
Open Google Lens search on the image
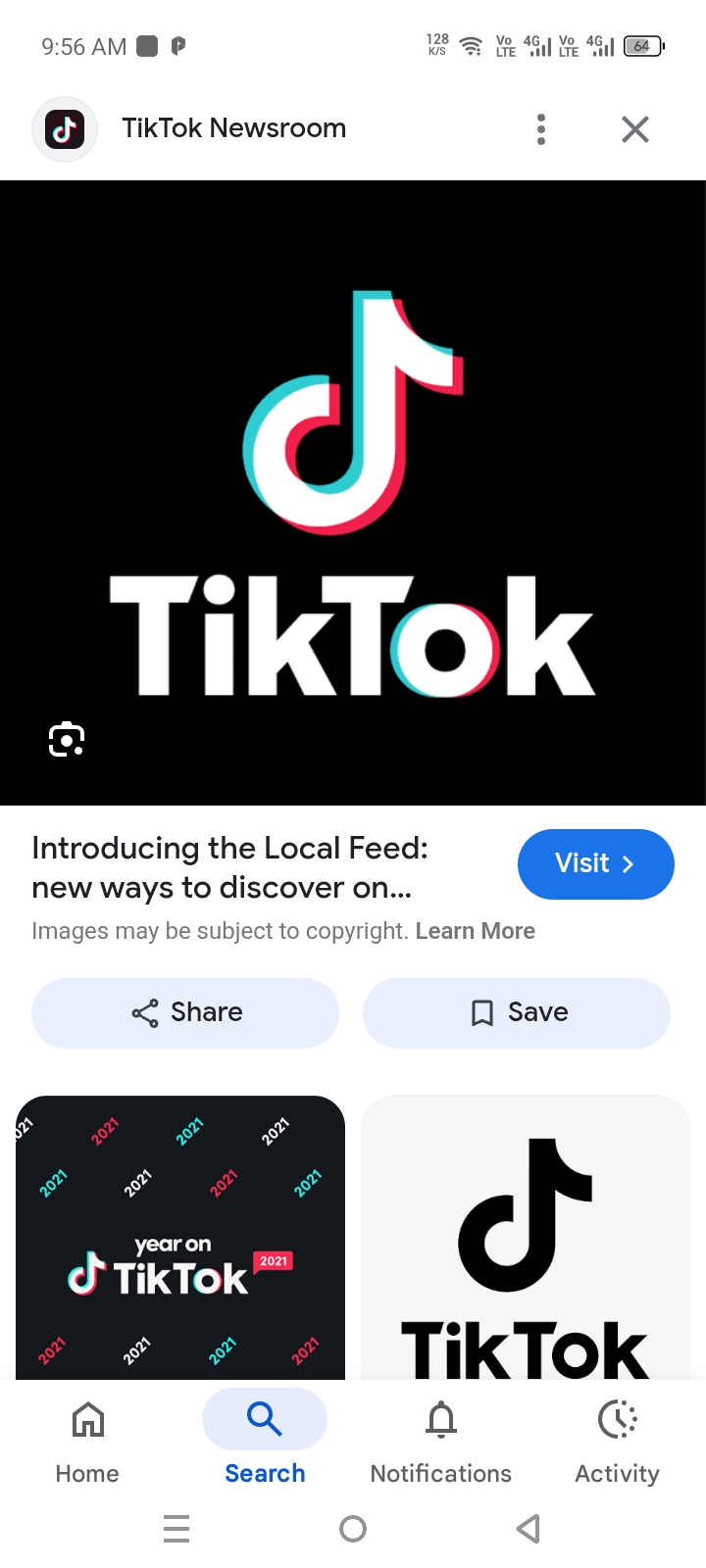[66, 738]
